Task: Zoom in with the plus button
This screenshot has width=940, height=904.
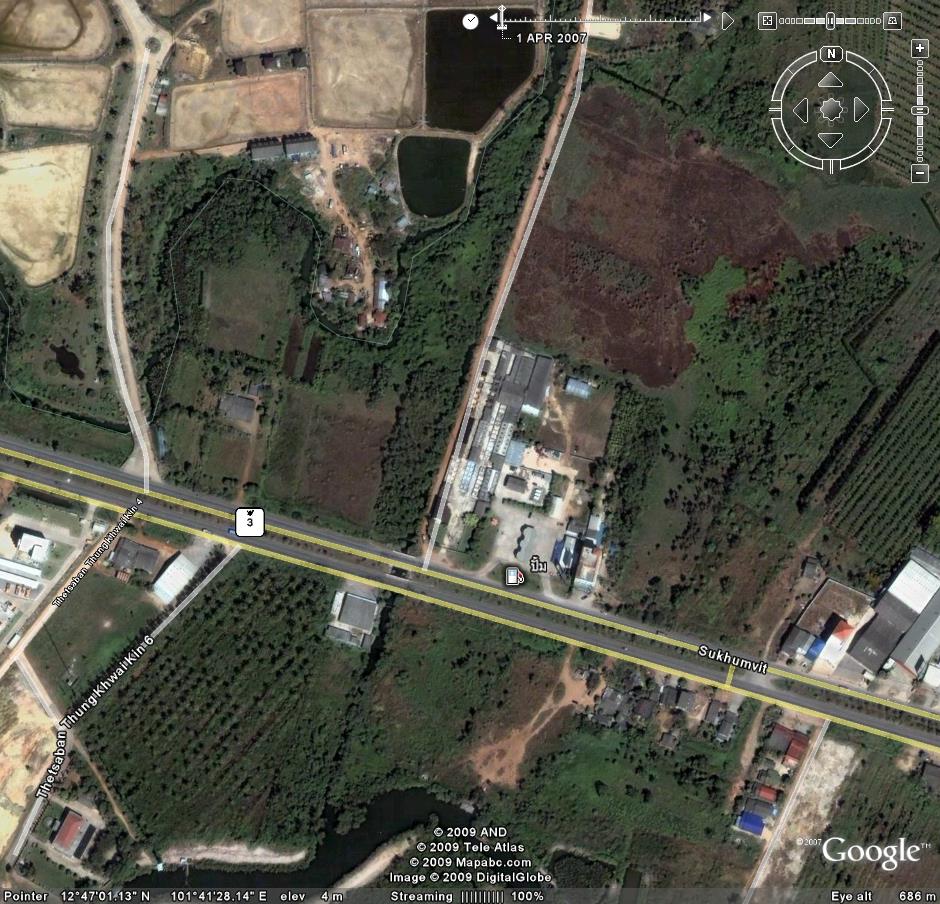Action: pyautogui.click(x=920, y=48)
